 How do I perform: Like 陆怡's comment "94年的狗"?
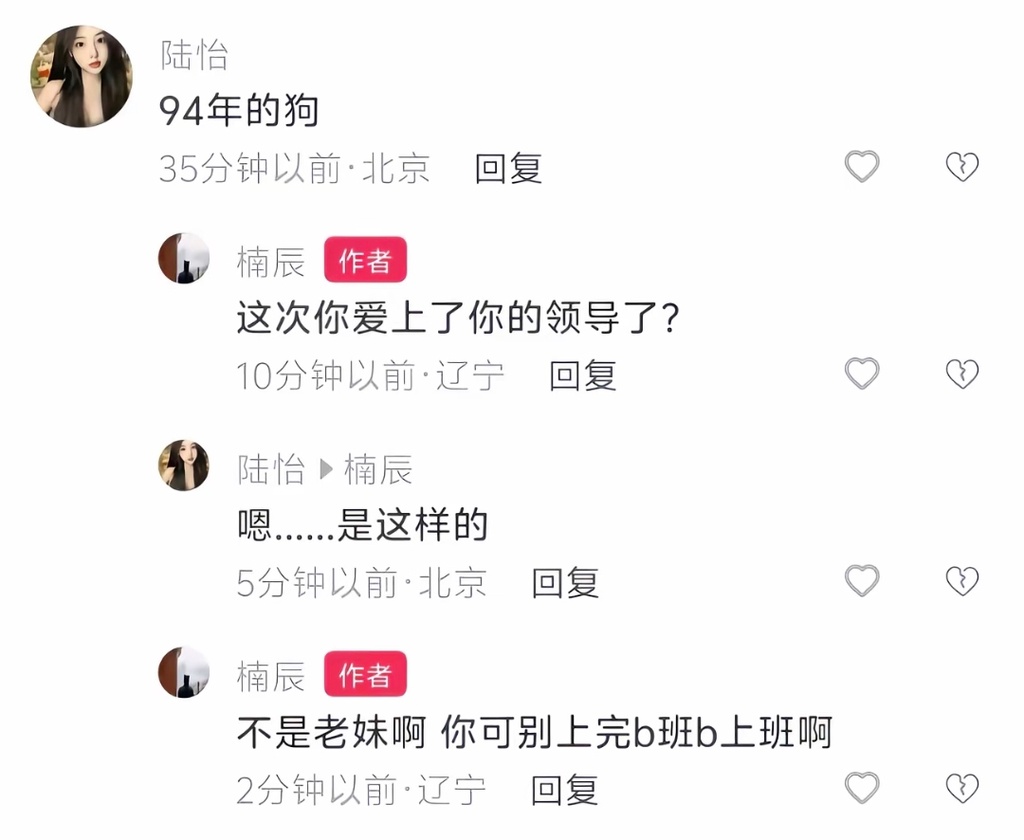point(862,166)
